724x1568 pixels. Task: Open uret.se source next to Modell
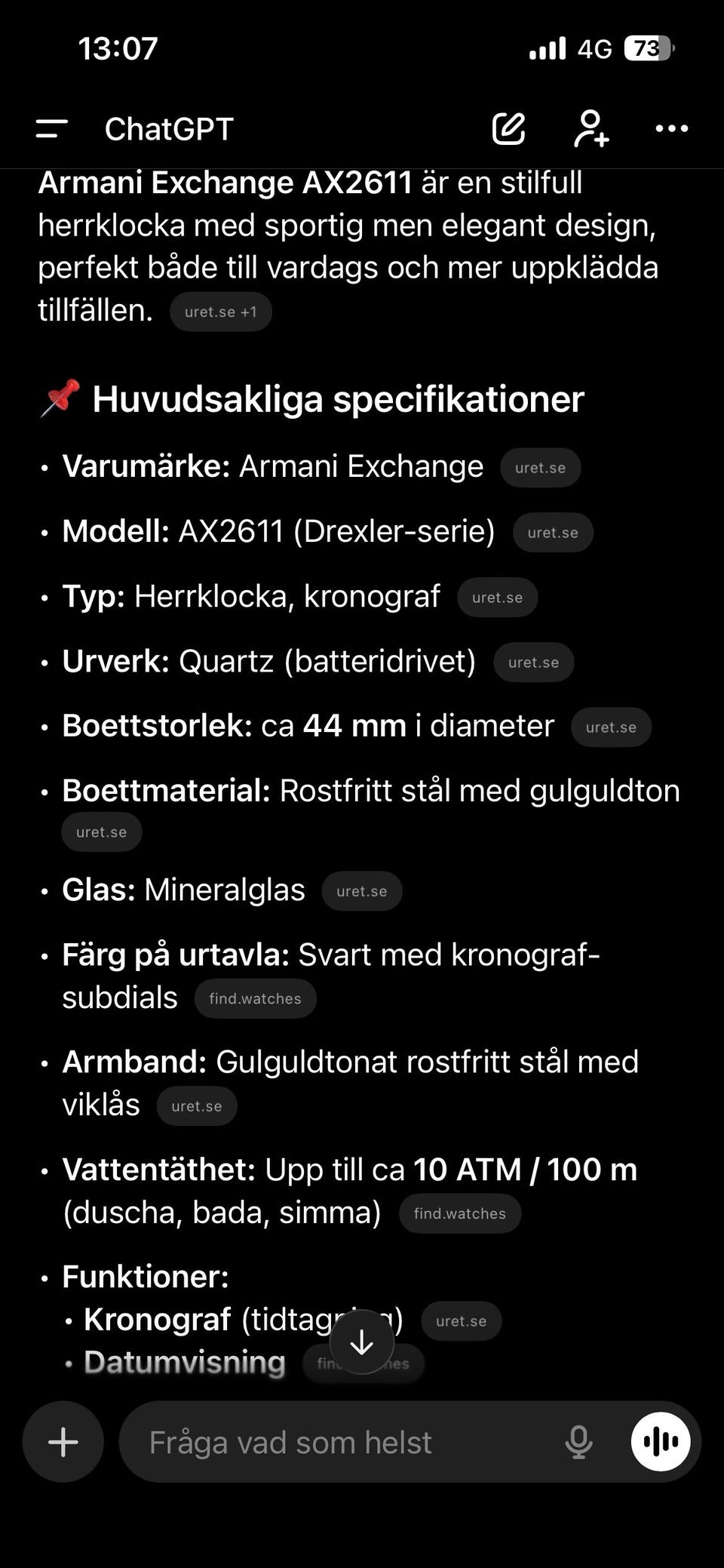553,533
